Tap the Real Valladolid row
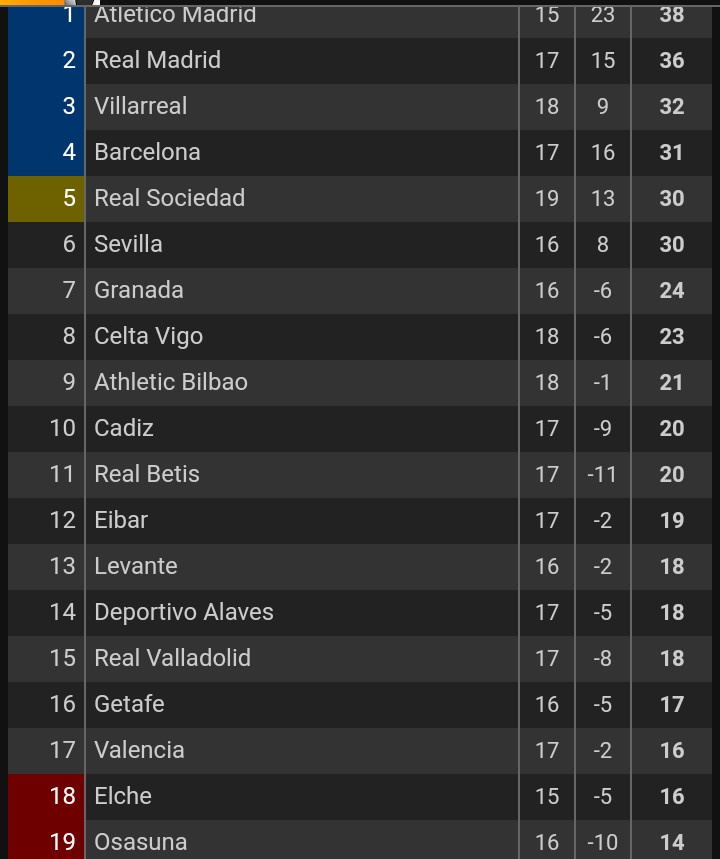This screenshot has height=859, width=720. click(172, 658)
